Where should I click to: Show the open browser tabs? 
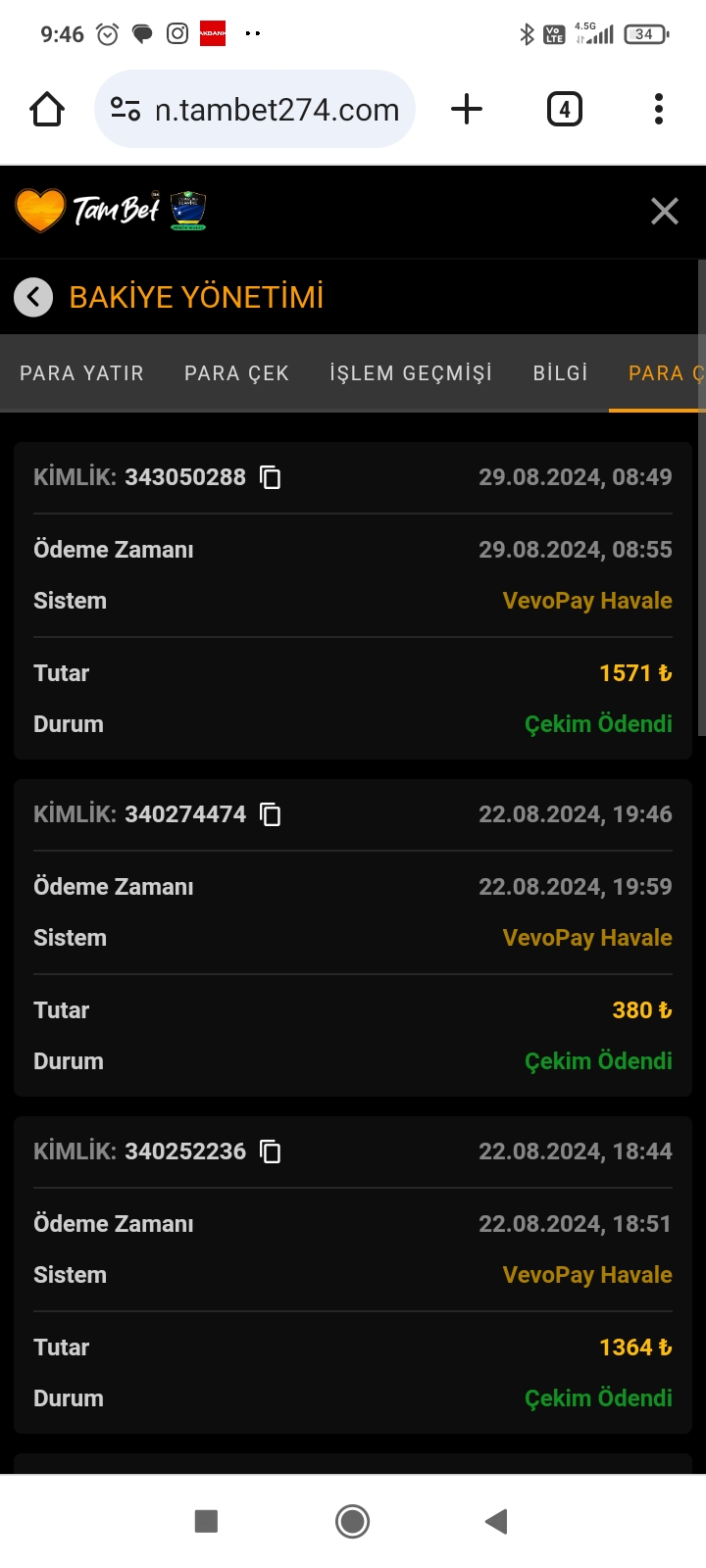pos(564,109)
